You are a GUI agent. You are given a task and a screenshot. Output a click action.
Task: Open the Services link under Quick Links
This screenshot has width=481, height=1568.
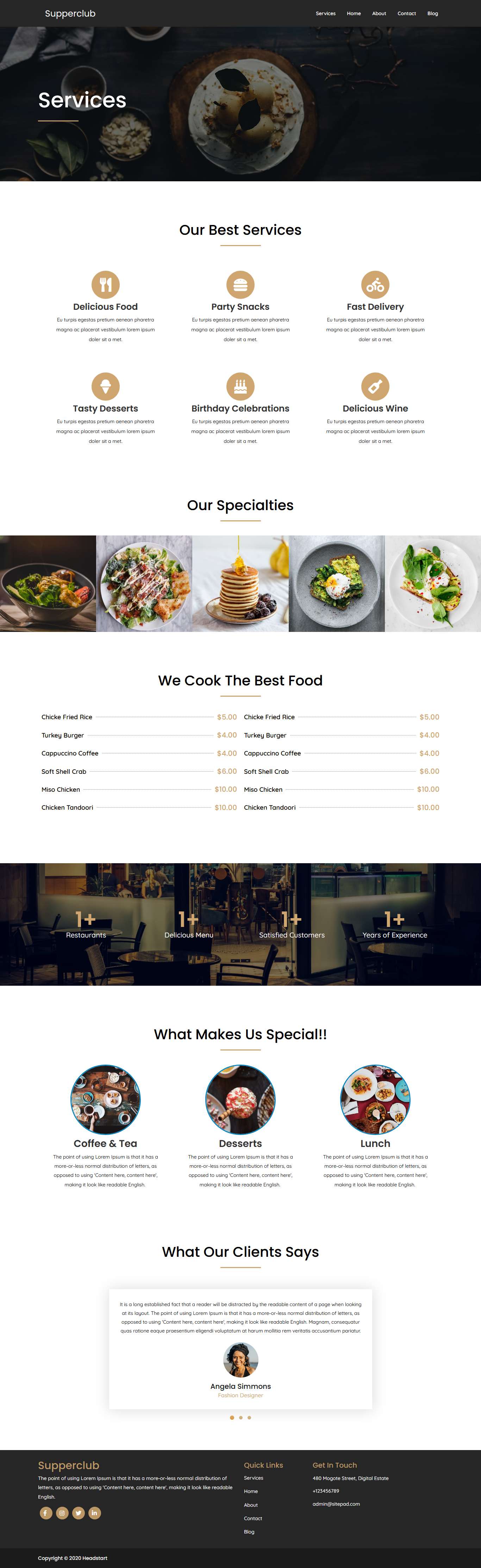pyautogui.click(x=253, y=1478)
